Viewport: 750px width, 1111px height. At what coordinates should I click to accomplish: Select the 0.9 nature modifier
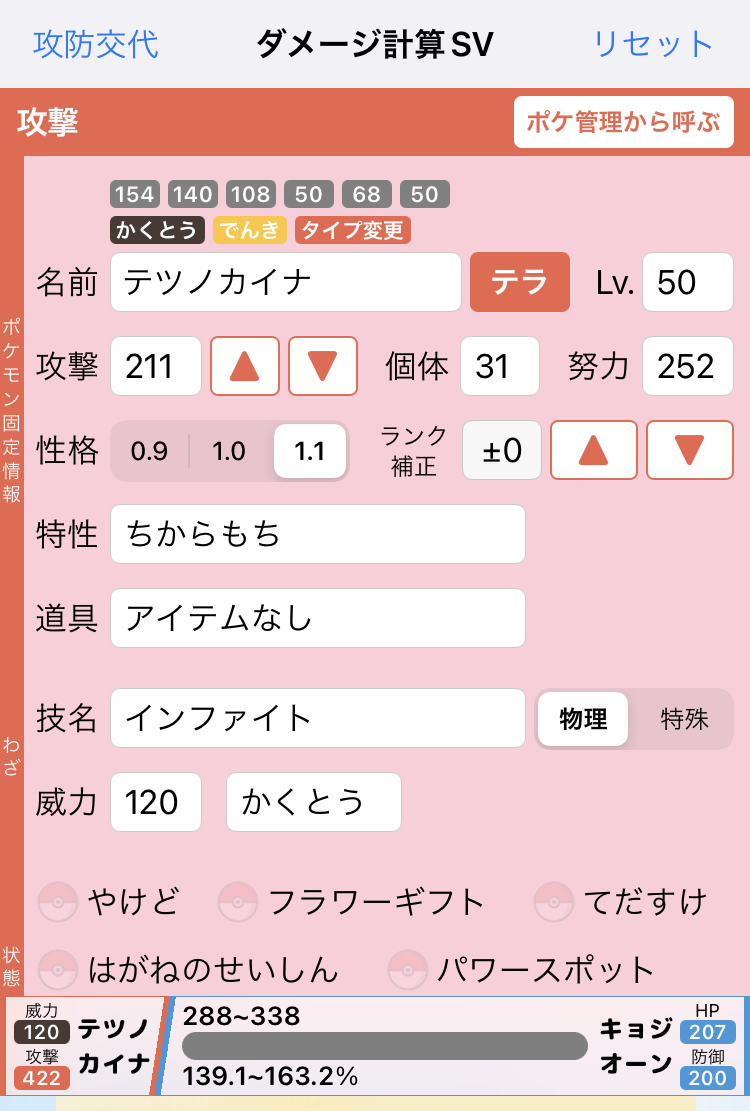click(149, 451)
